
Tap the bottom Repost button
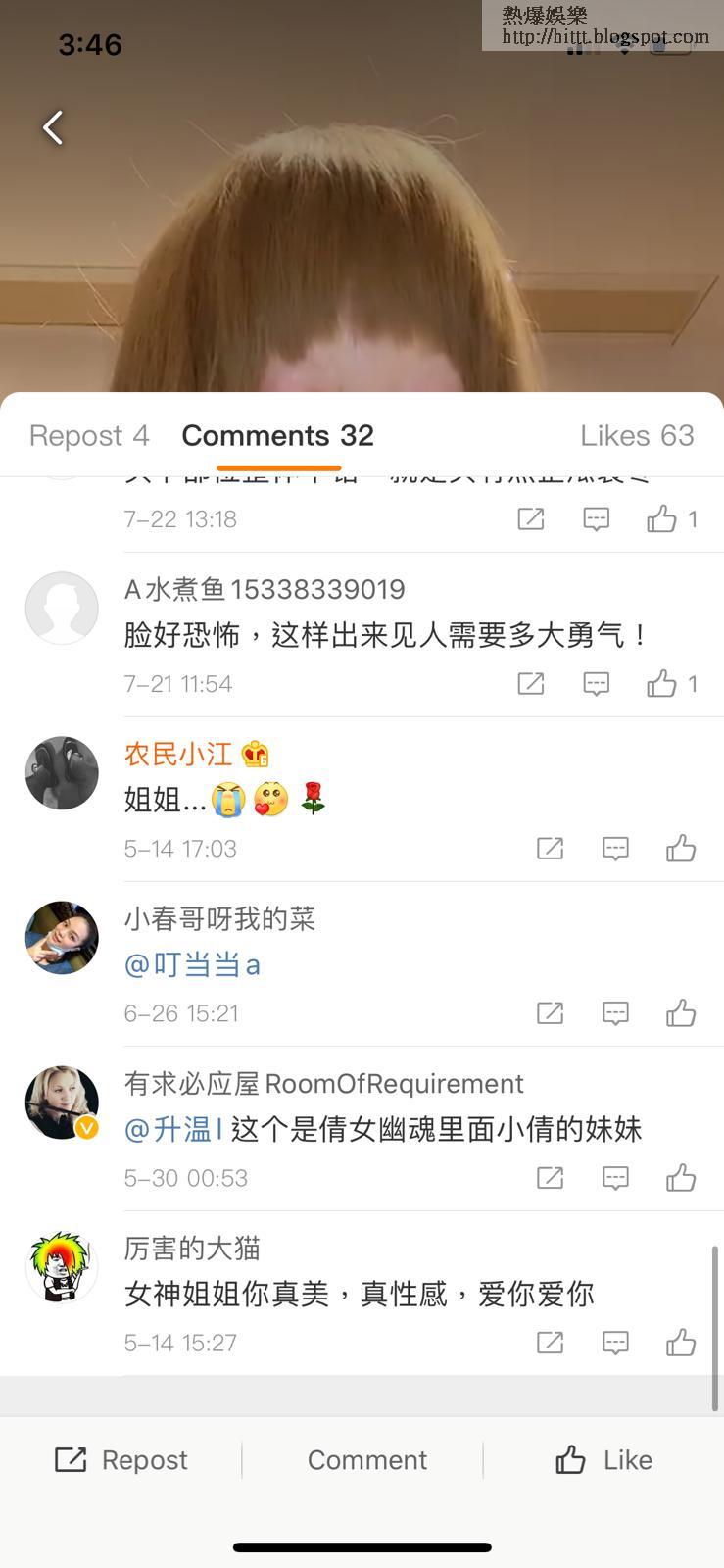click(x=121, y=1459)
